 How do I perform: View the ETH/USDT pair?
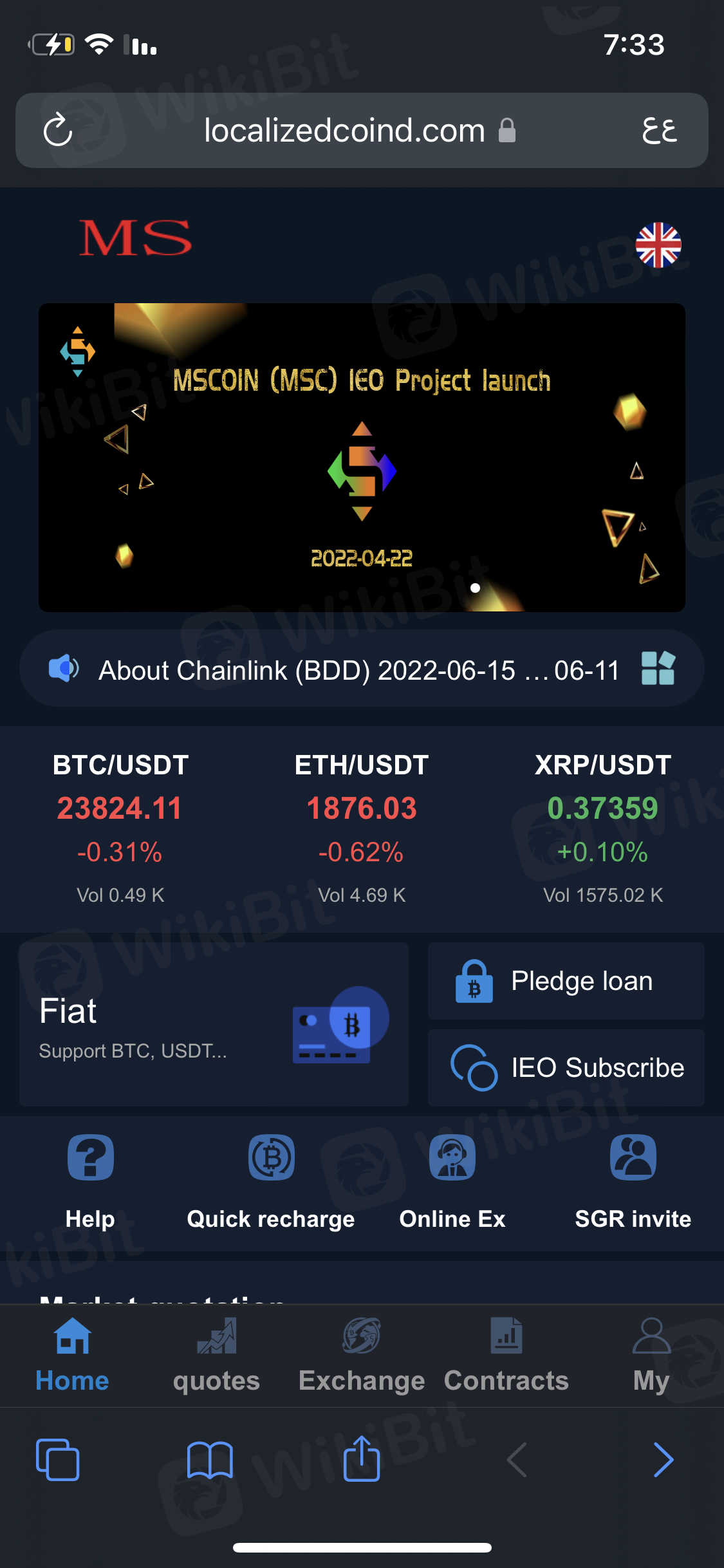click(362, 826)
